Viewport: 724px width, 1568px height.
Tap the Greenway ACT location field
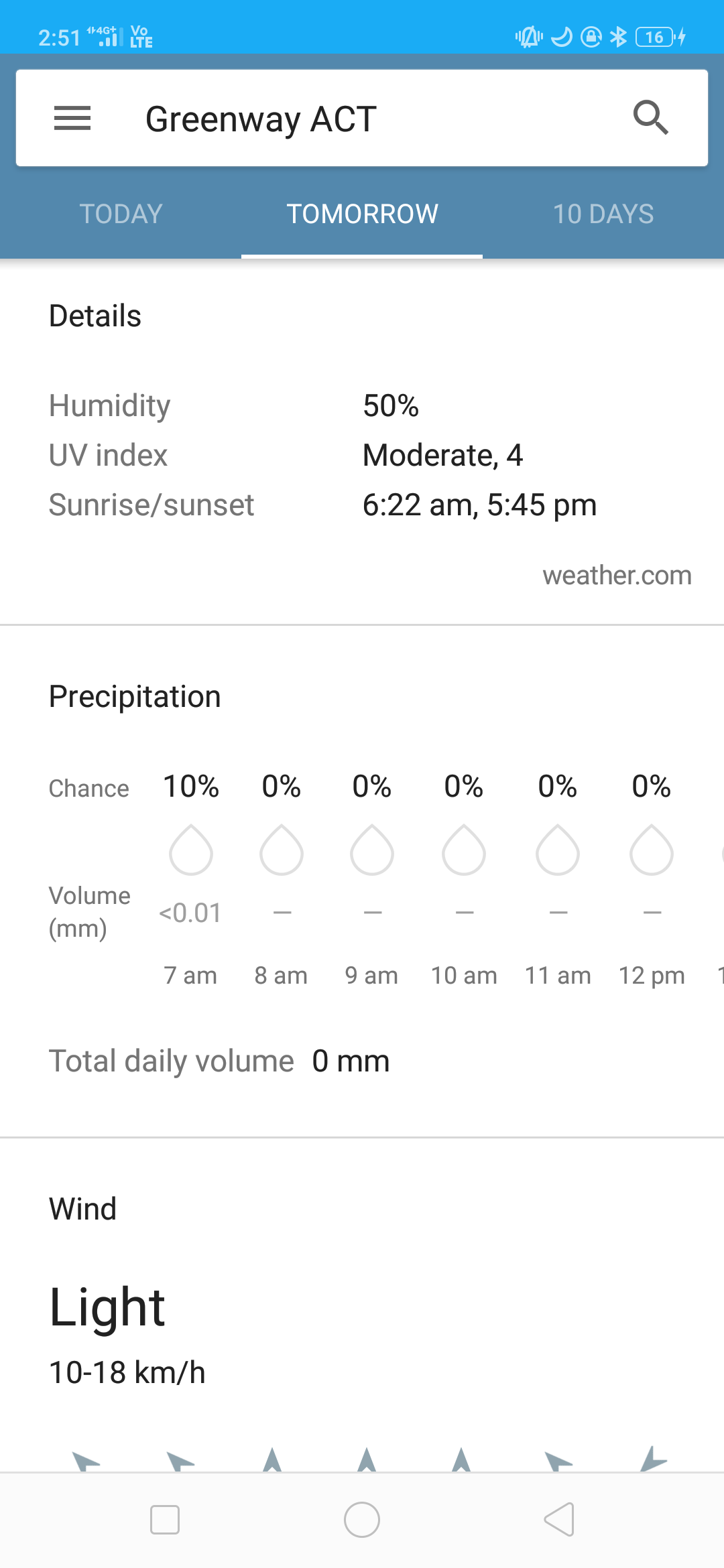pos(362,119)
